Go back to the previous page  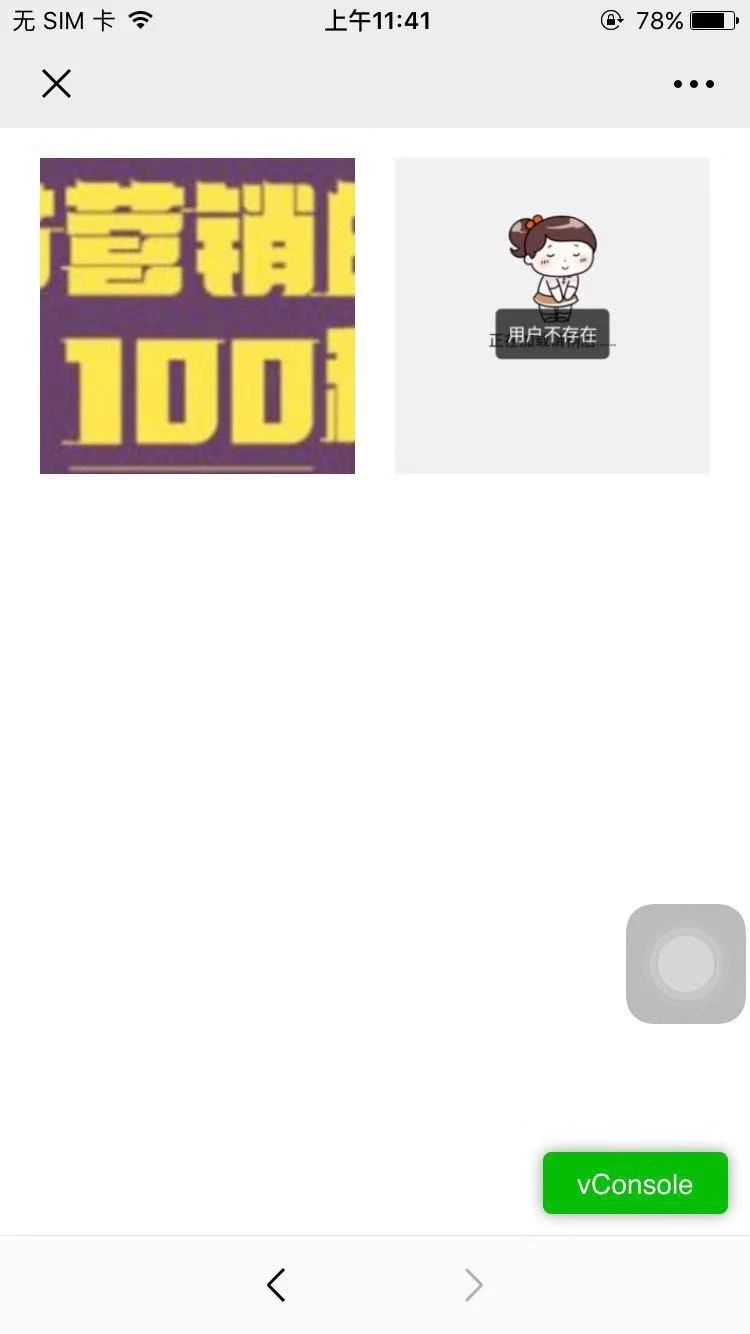point(277,1285)
